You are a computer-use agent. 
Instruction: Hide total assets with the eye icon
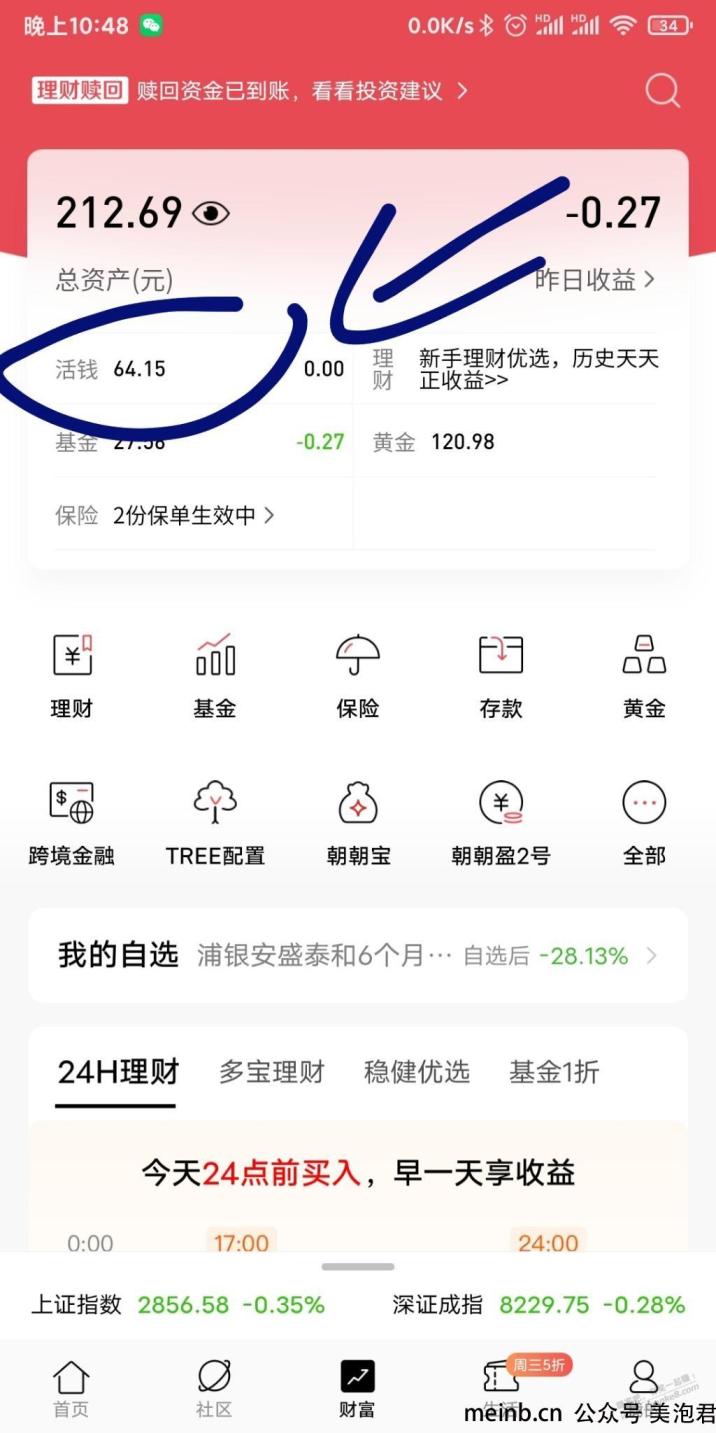(210, 213)
